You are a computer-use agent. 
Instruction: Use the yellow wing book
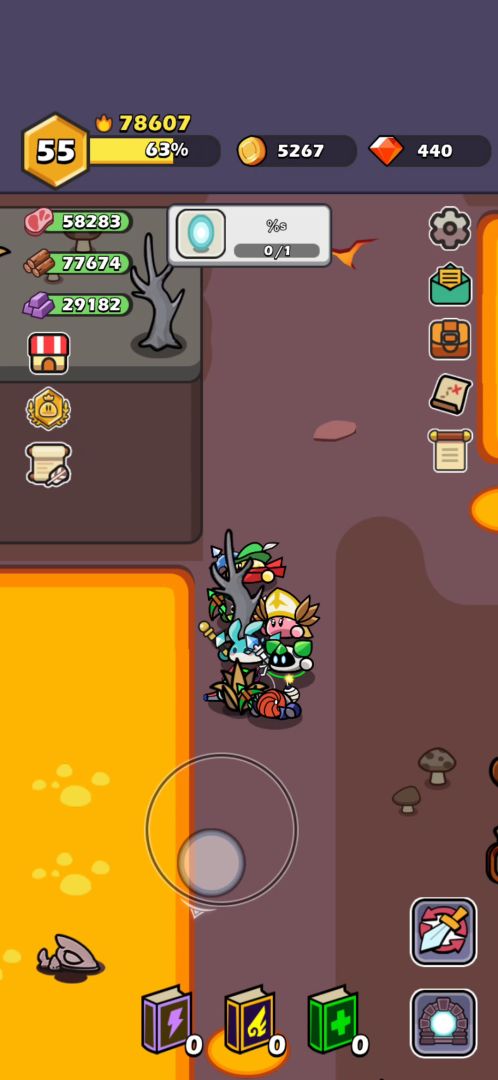[x=250, y=1019]
